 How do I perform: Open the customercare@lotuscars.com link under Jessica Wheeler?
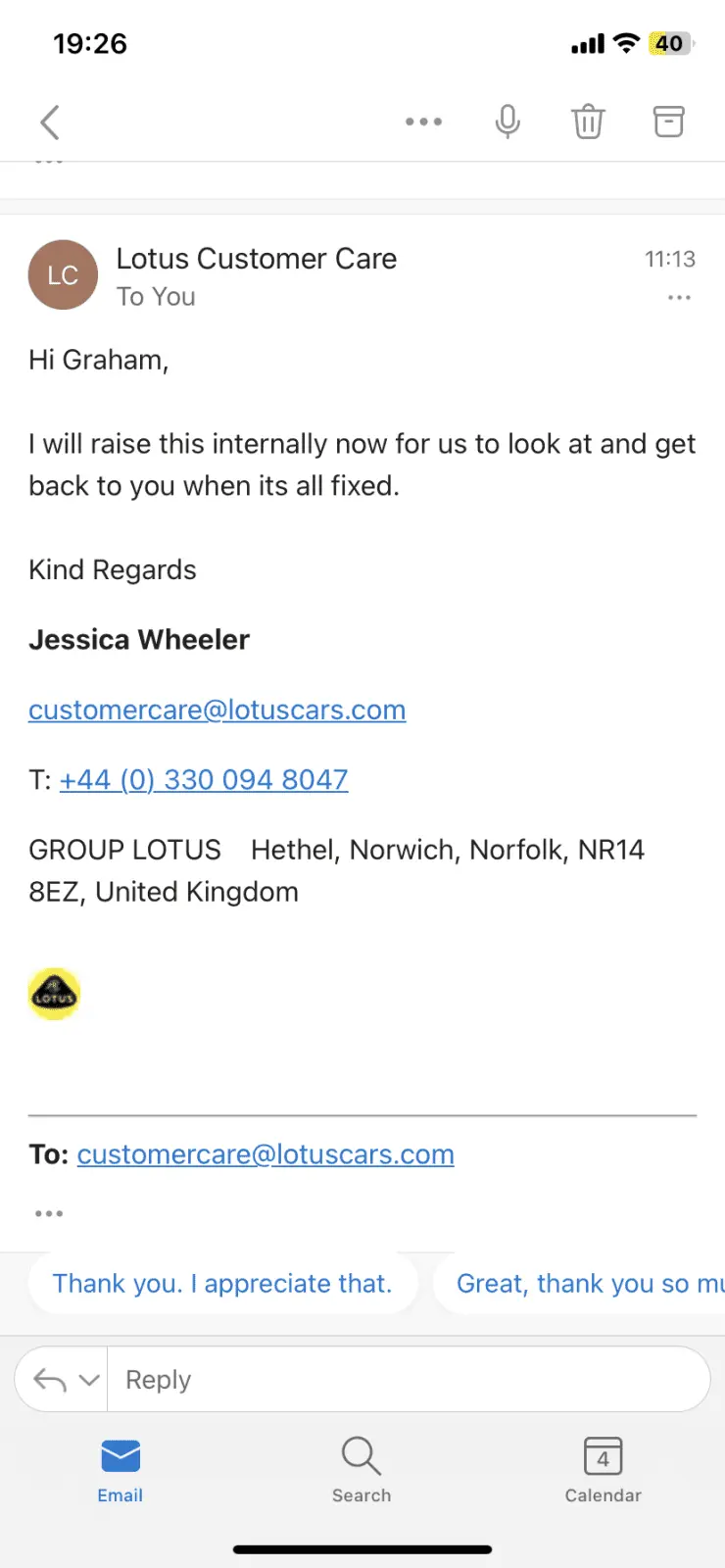[217, 710]
